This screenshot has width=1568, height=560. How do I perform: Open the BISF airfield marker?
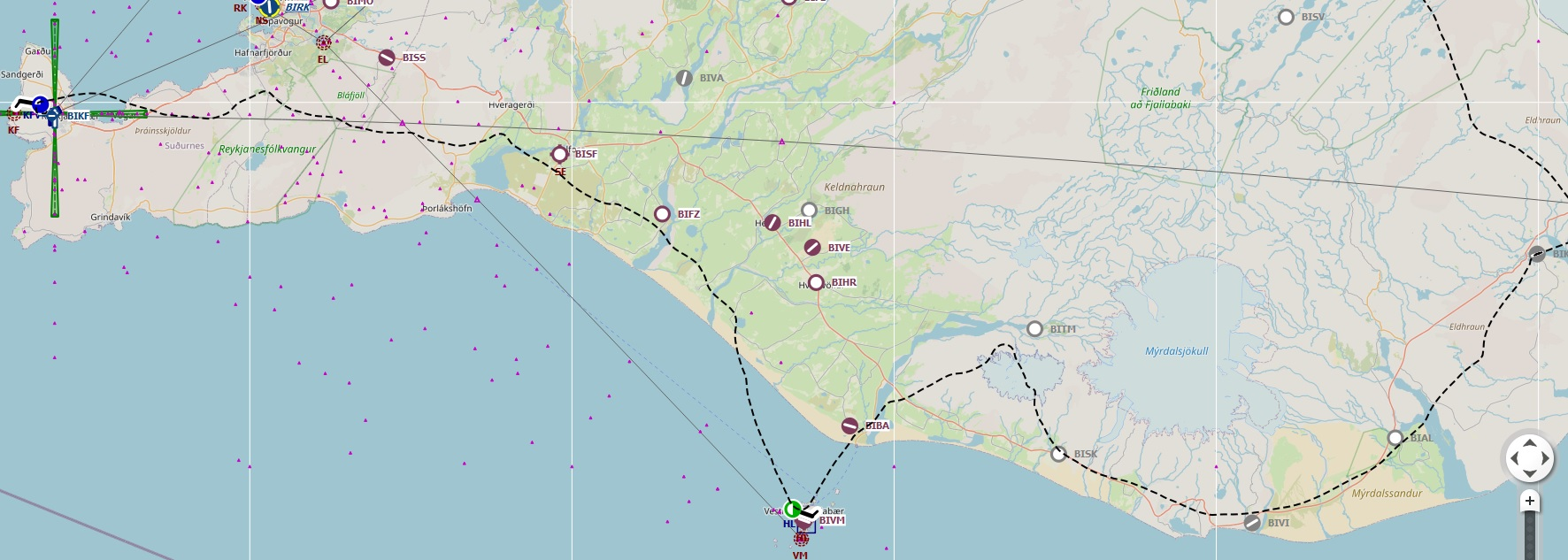pyautogui.click(x=559, y=154)
